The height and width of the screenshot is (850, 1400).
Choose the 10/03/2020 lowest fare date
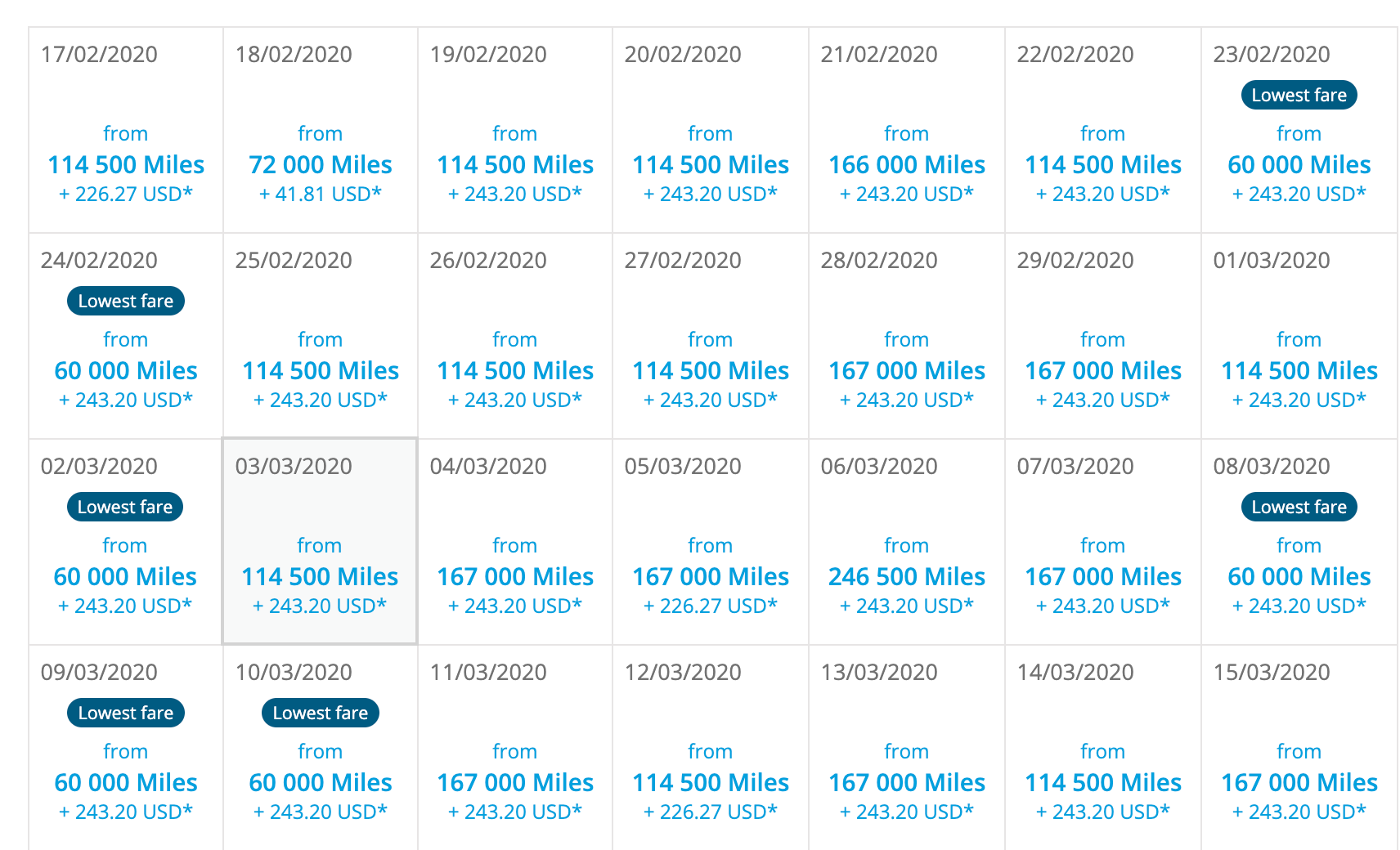[x=321, y=782]
